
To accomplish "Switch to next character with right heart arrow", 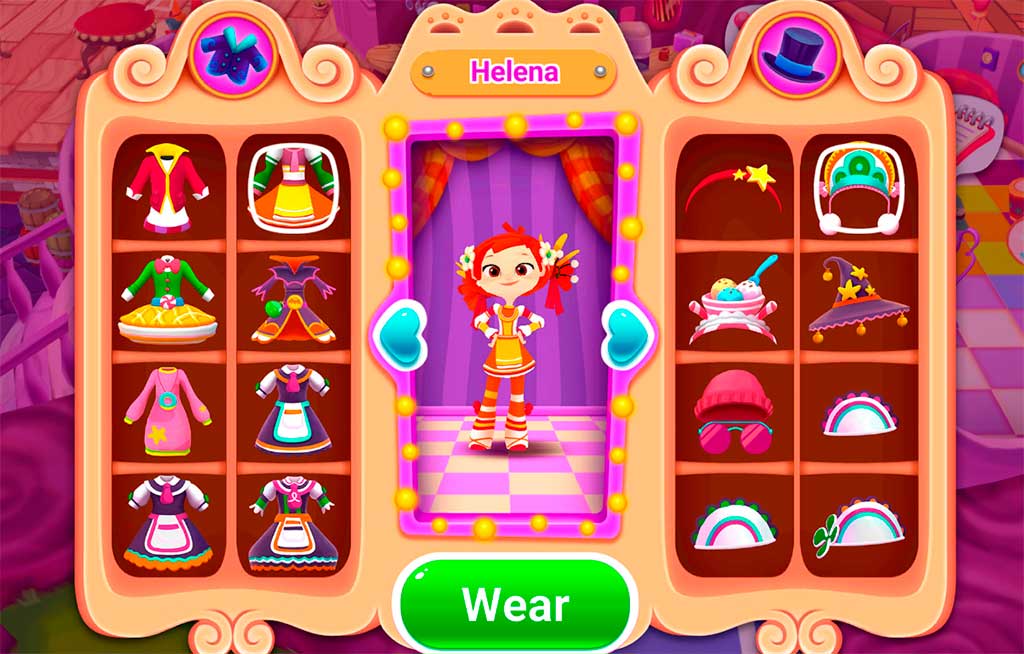I will tap(628, 335).
